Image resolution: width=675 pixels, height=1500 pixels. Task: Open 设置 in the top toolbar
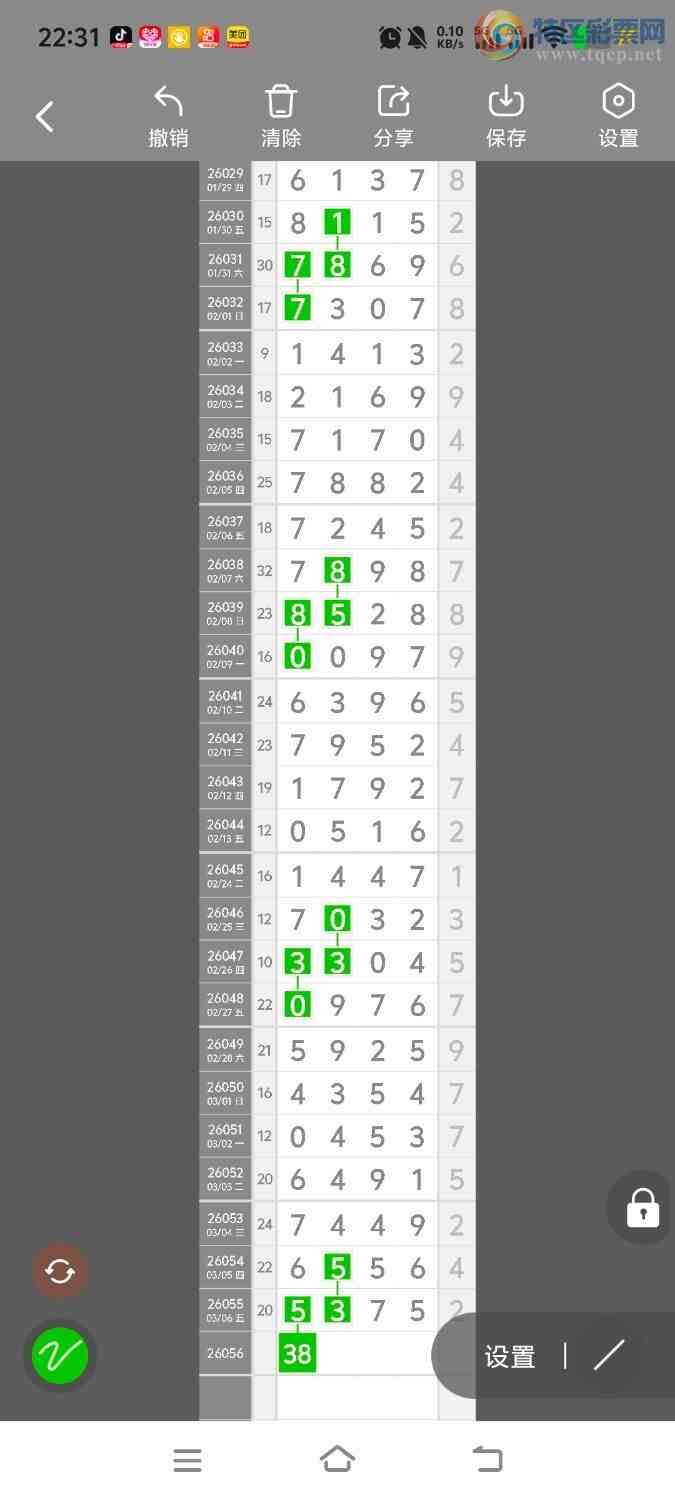[618, 117]
